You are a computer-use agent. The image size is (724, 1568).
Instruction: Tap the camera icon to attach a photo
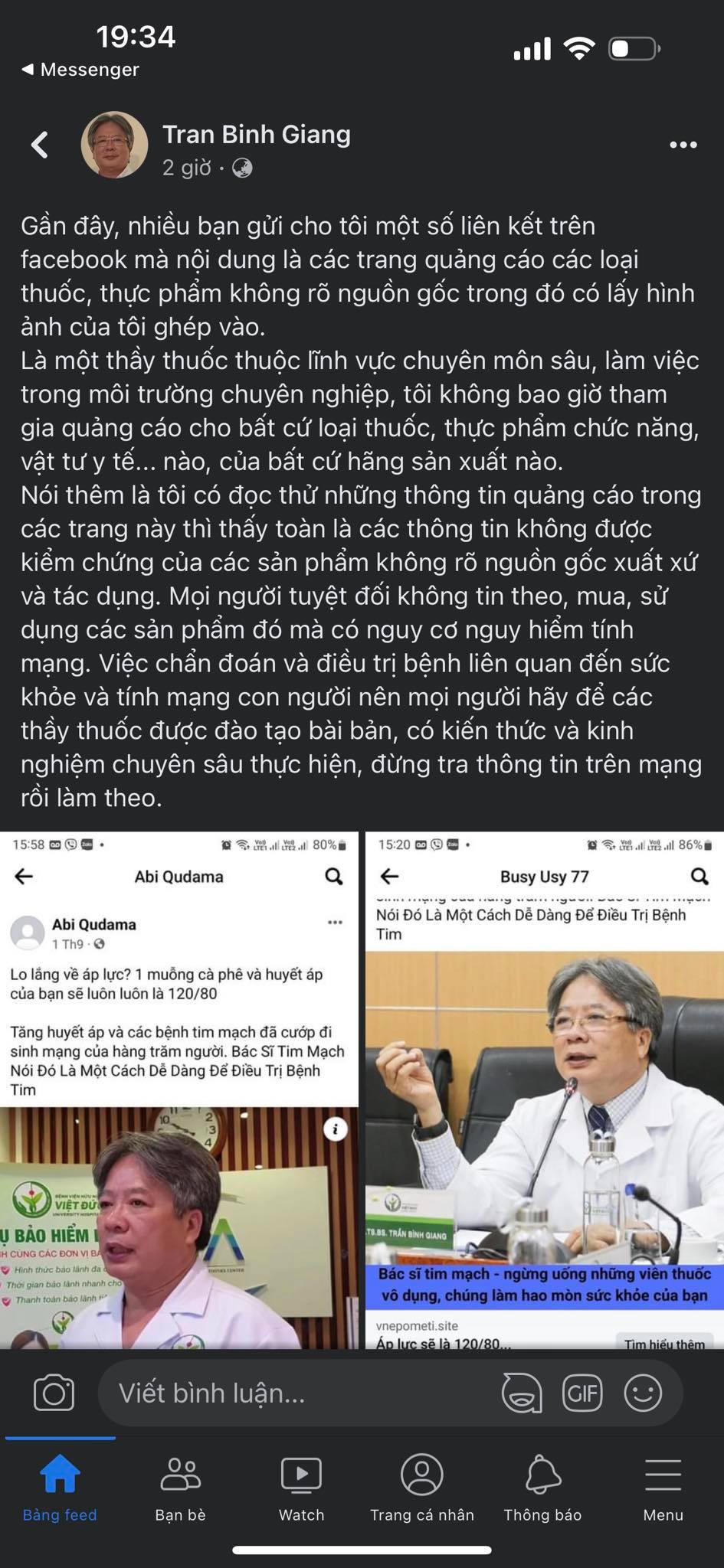point(54,1393)
